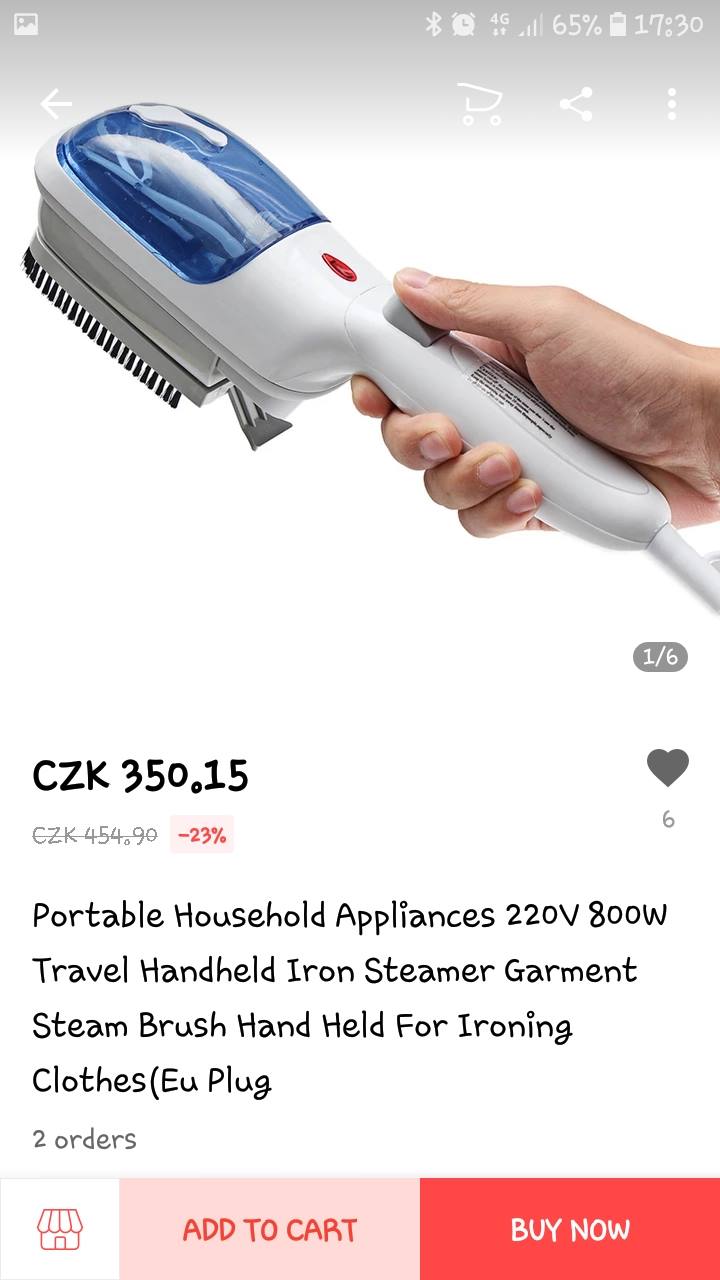Viewport: 720px width, 1280px height.
Task: Go back using the arrow icon
Action: click(56, 103)
